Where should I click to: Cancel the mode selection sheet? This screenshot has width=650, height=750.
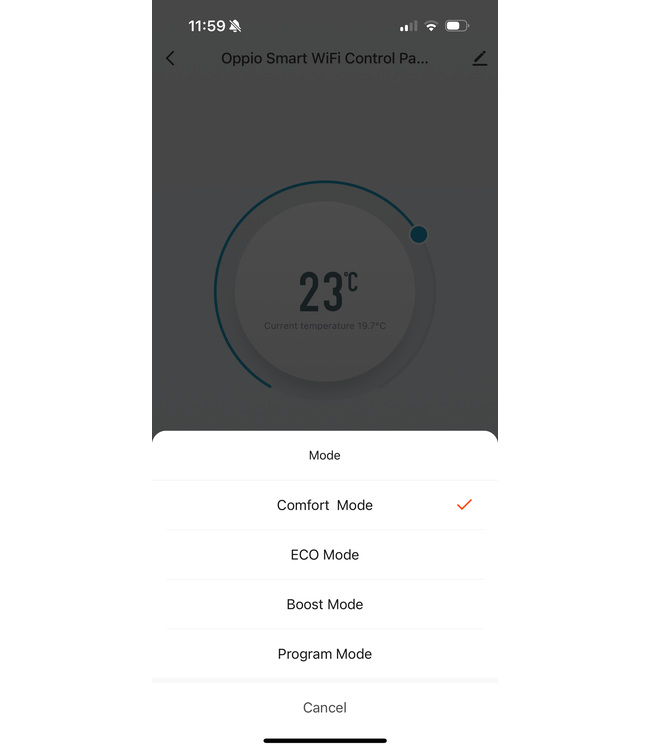tap(324, 707)
